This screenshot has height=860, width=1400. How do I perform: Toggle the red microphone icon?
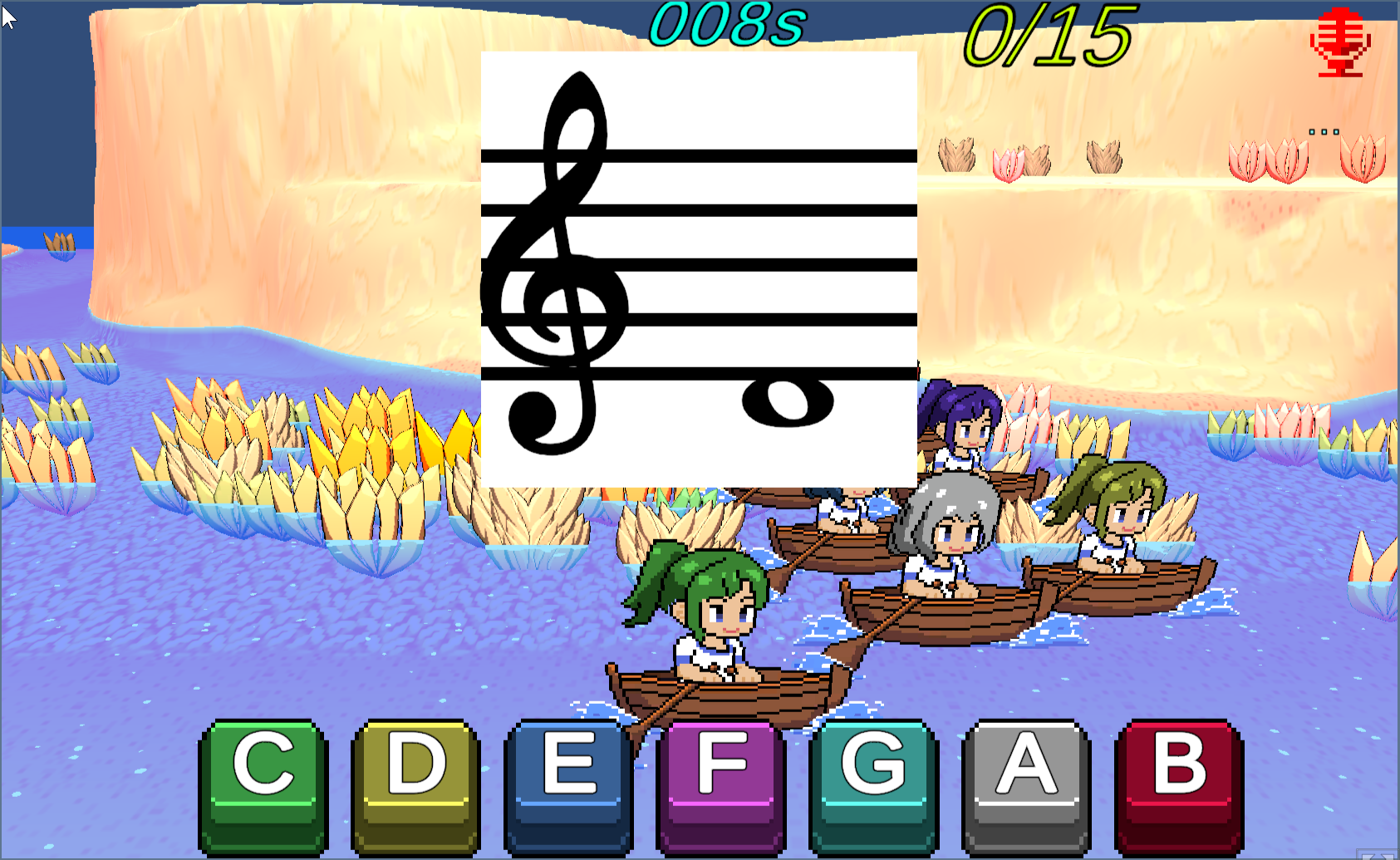click(1340, 43)
